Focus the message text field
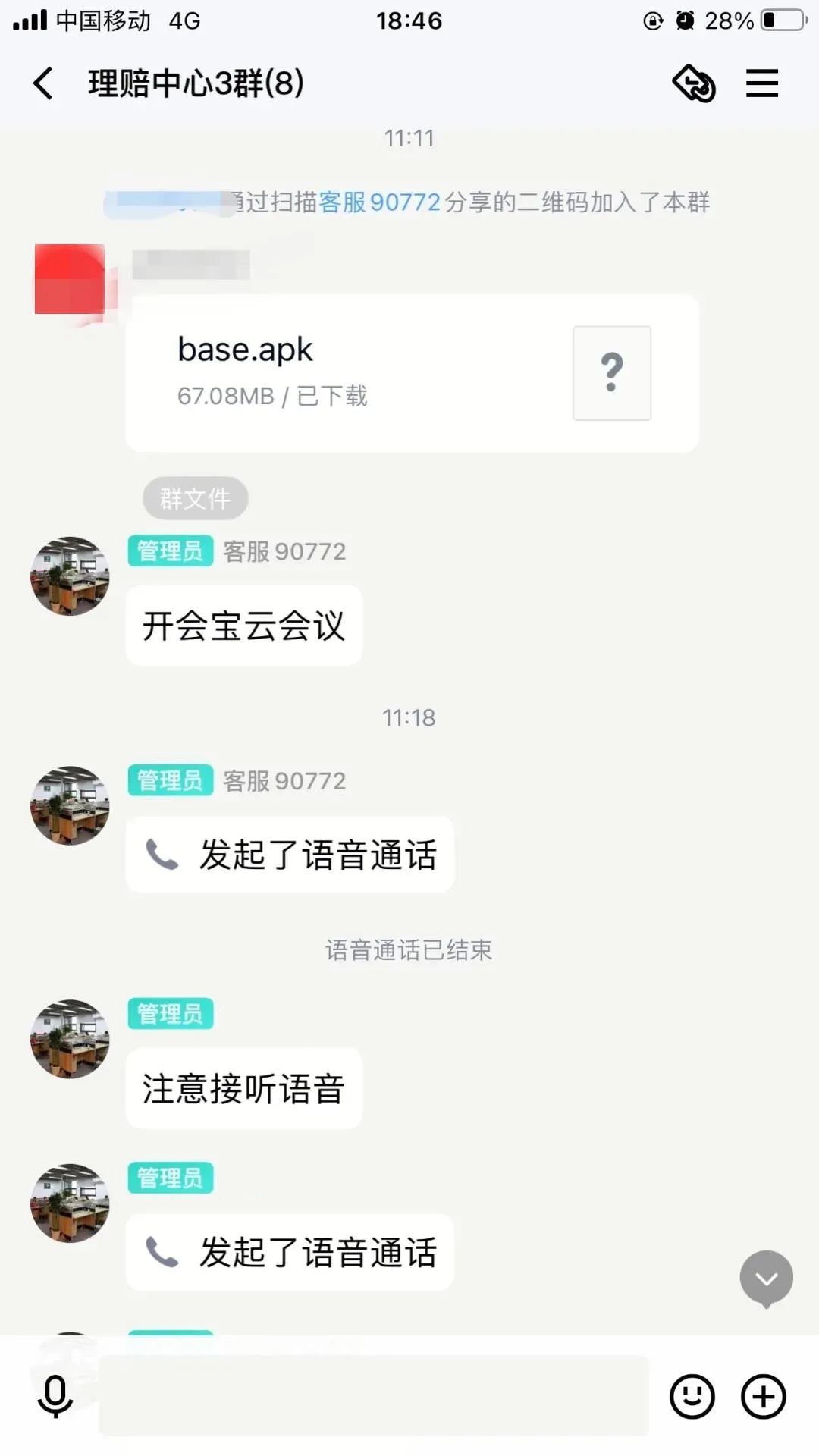This screenshot has width=819, height=1456. [x=373, y=1396]
